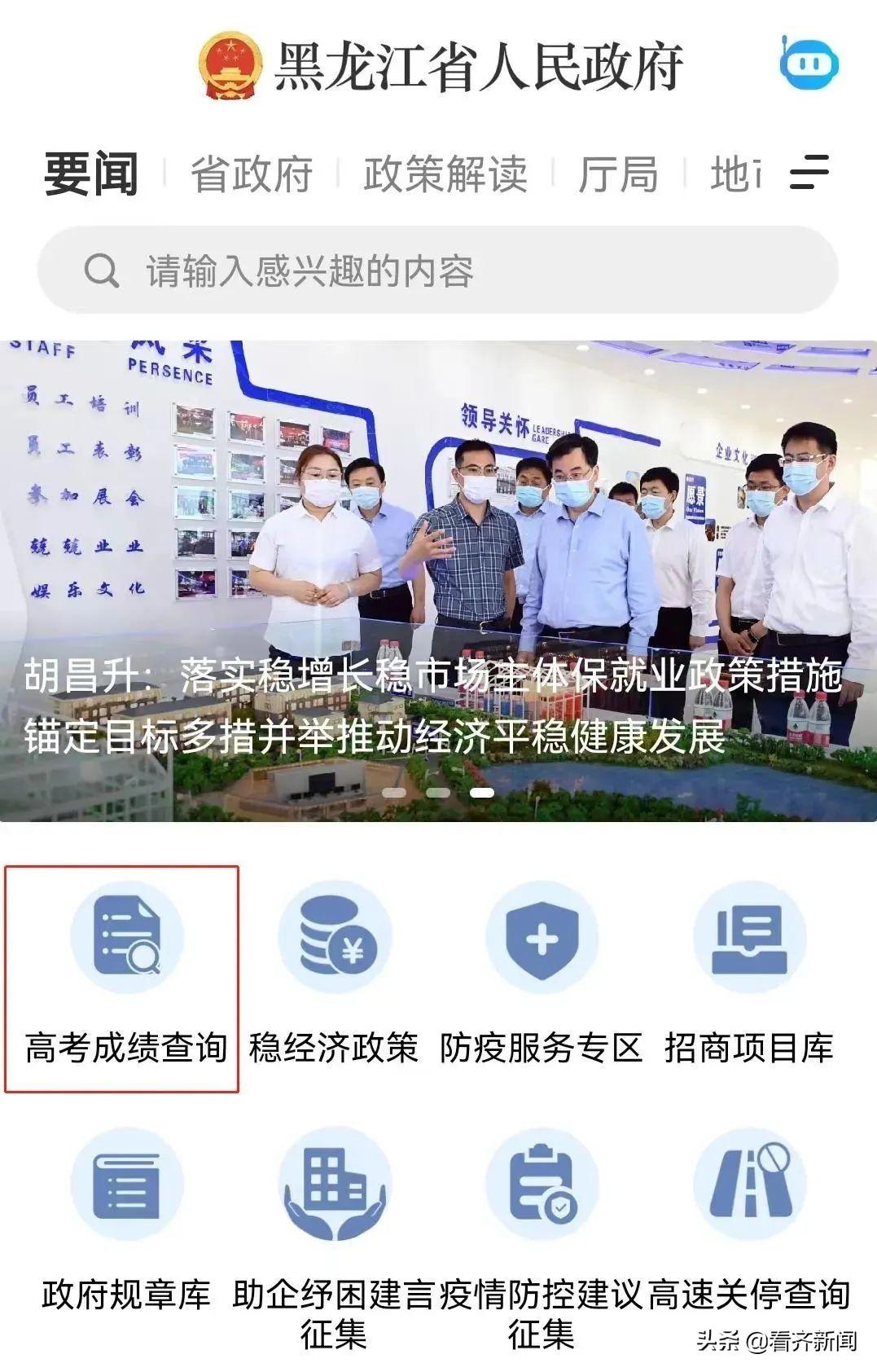The width and height of the screenshot is (877, 1372).
Task: Switch to the 要闻 tab
Action: [91, 174]
